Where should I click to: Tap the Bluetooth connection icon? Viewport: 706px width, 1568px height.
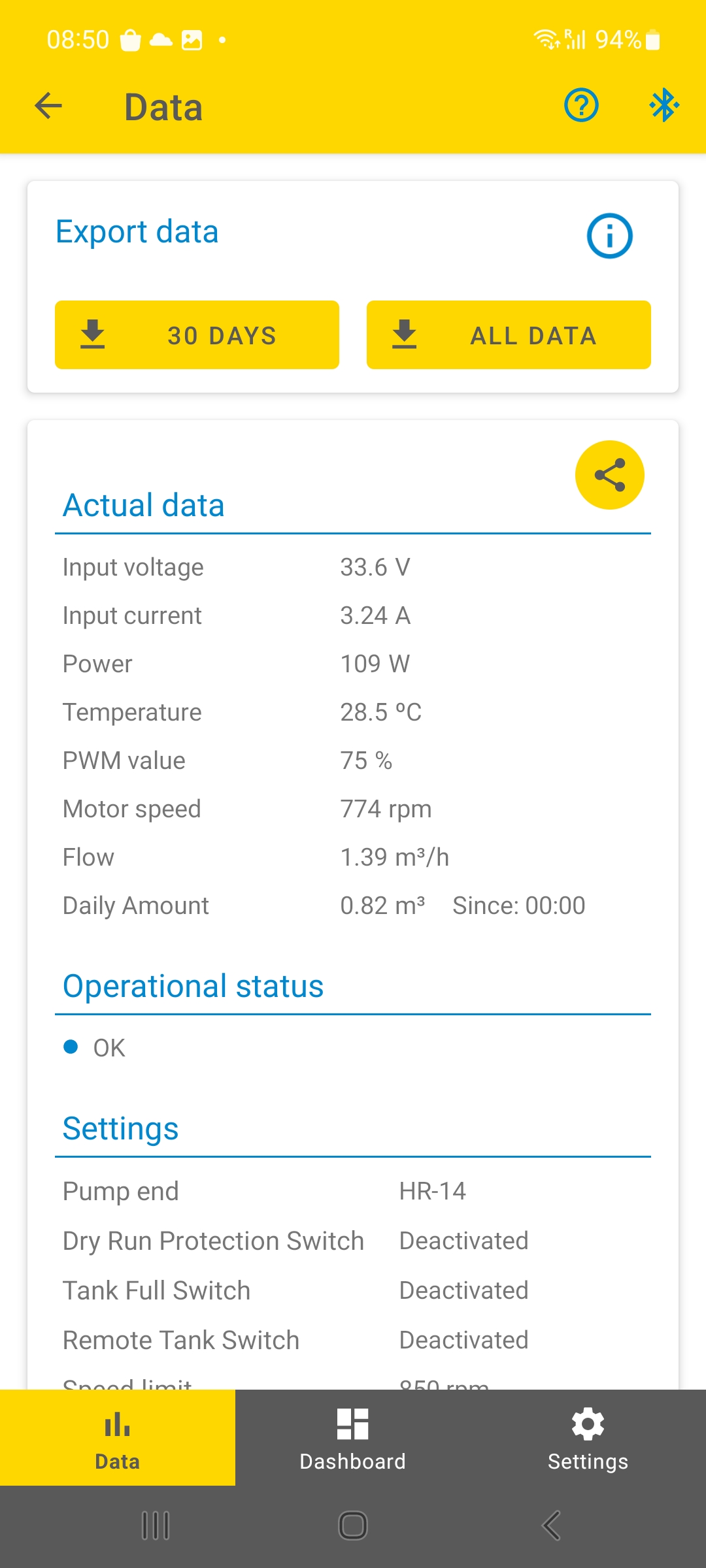coord(664,105)
